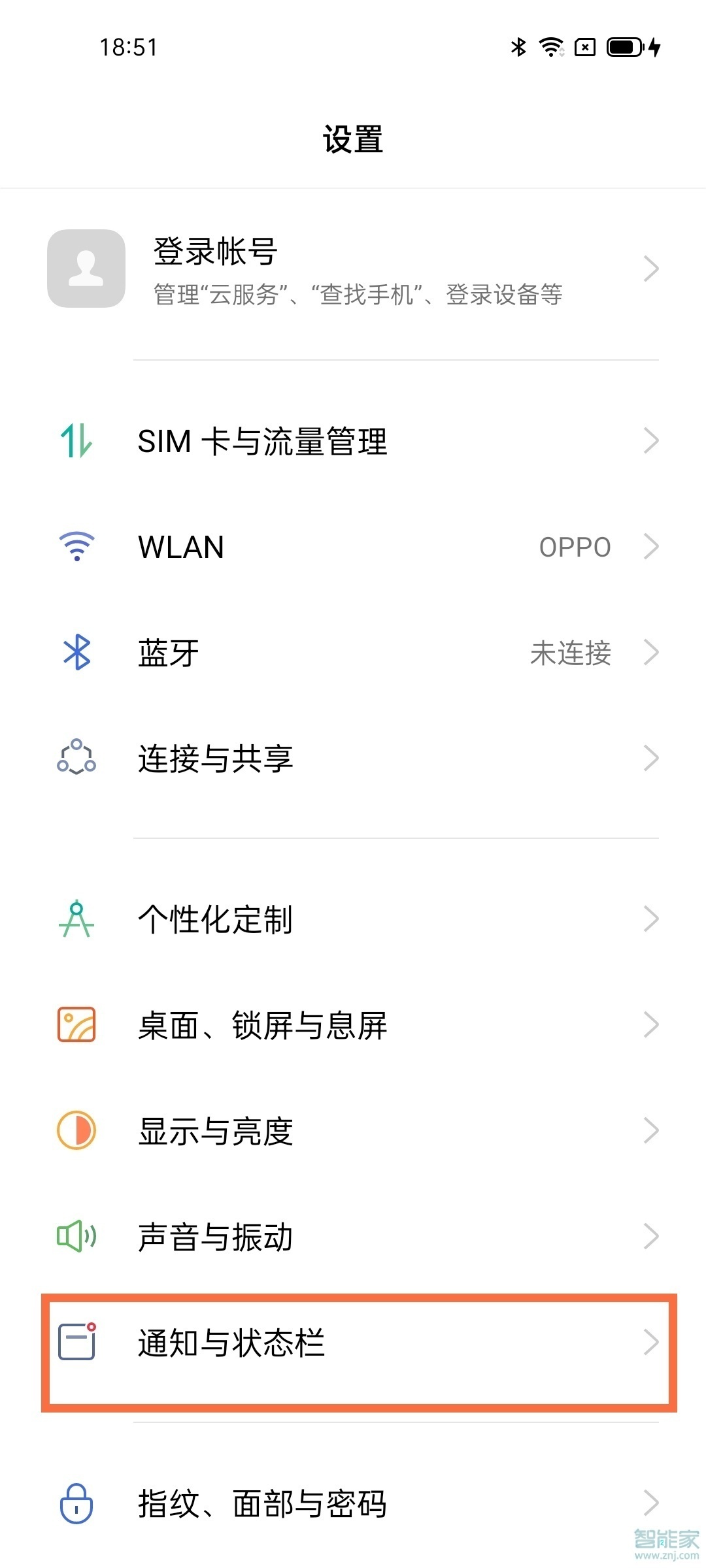Tap the profile avatar next to 登录帐号
Screen dimensions: 706x1568
[x=84, y=269]
